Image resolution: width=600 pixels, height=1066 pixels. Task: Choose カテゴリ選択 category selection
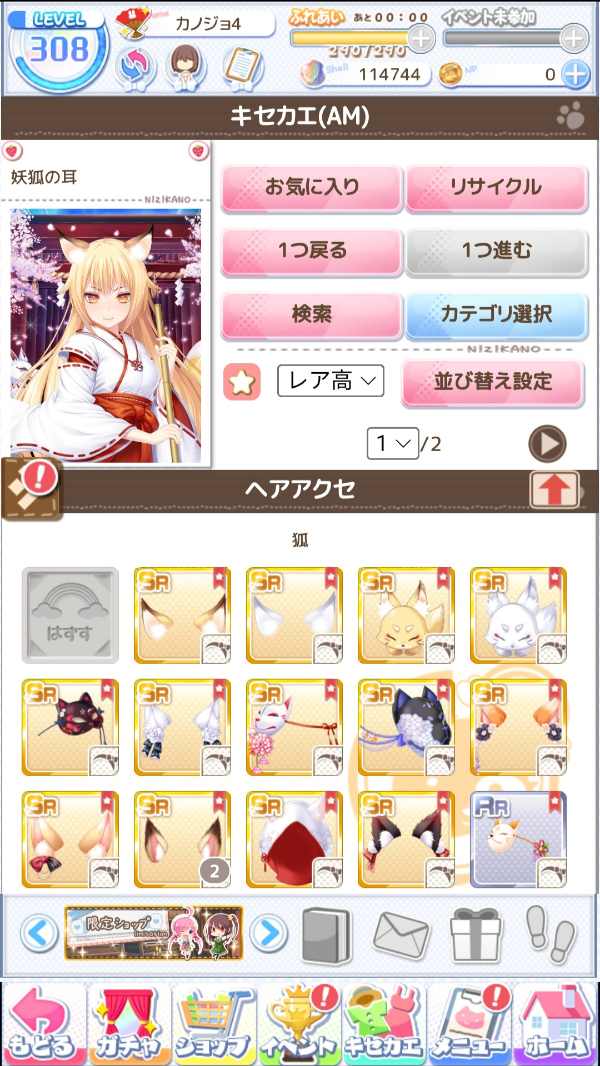(496, 314)
